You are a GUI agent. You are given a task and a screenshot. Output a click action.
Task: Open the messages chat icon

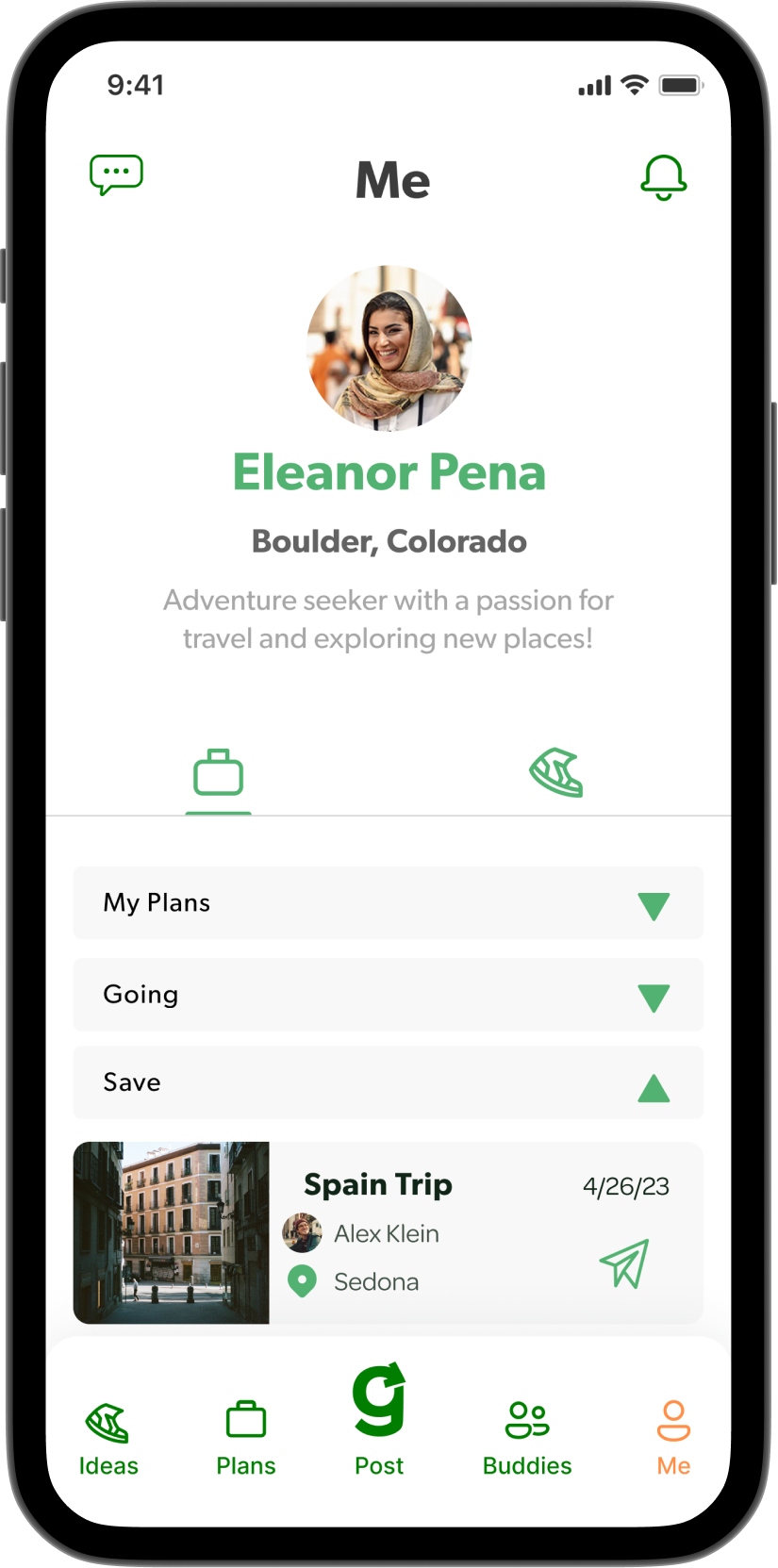[116, 174]
